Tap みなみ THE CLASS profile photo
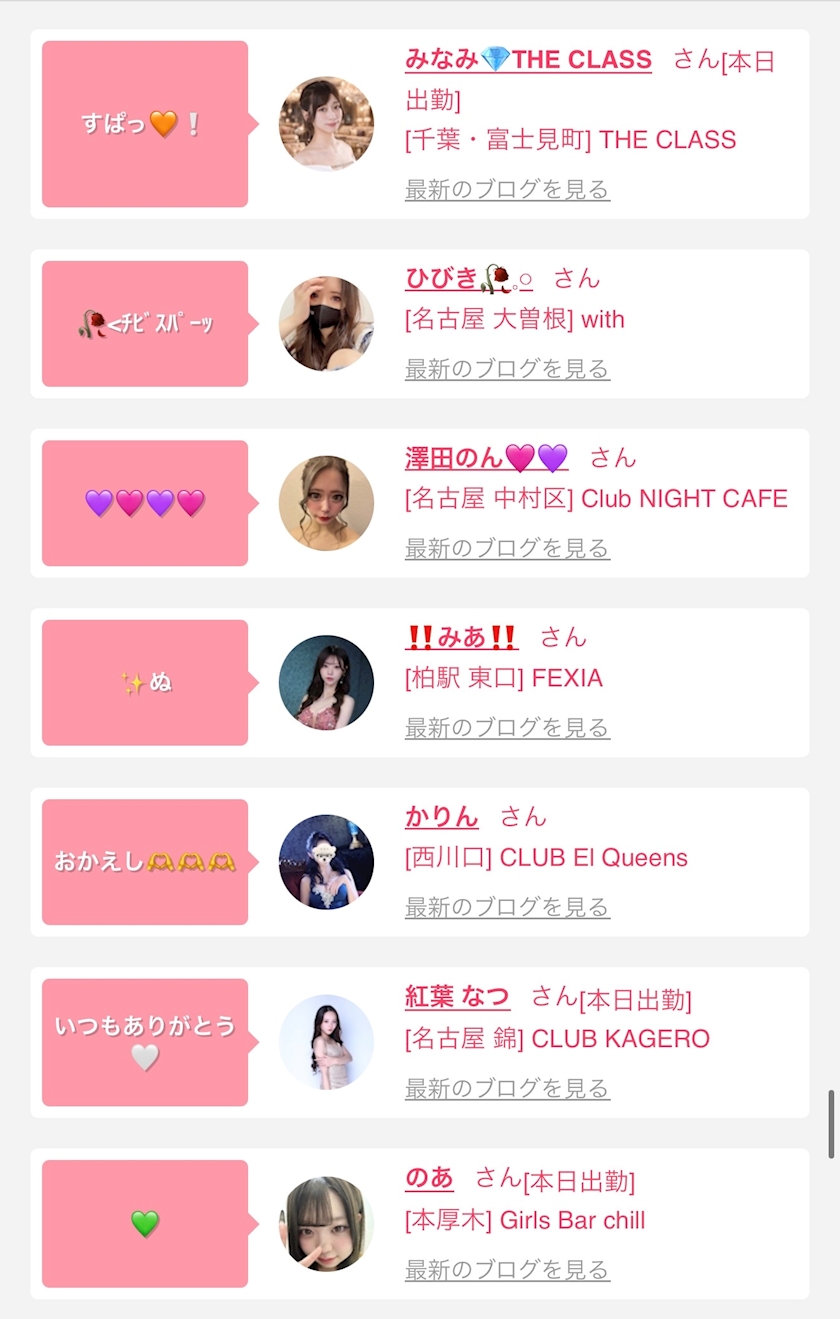This screenshot has width=840, height=1319. pos(326,124)
